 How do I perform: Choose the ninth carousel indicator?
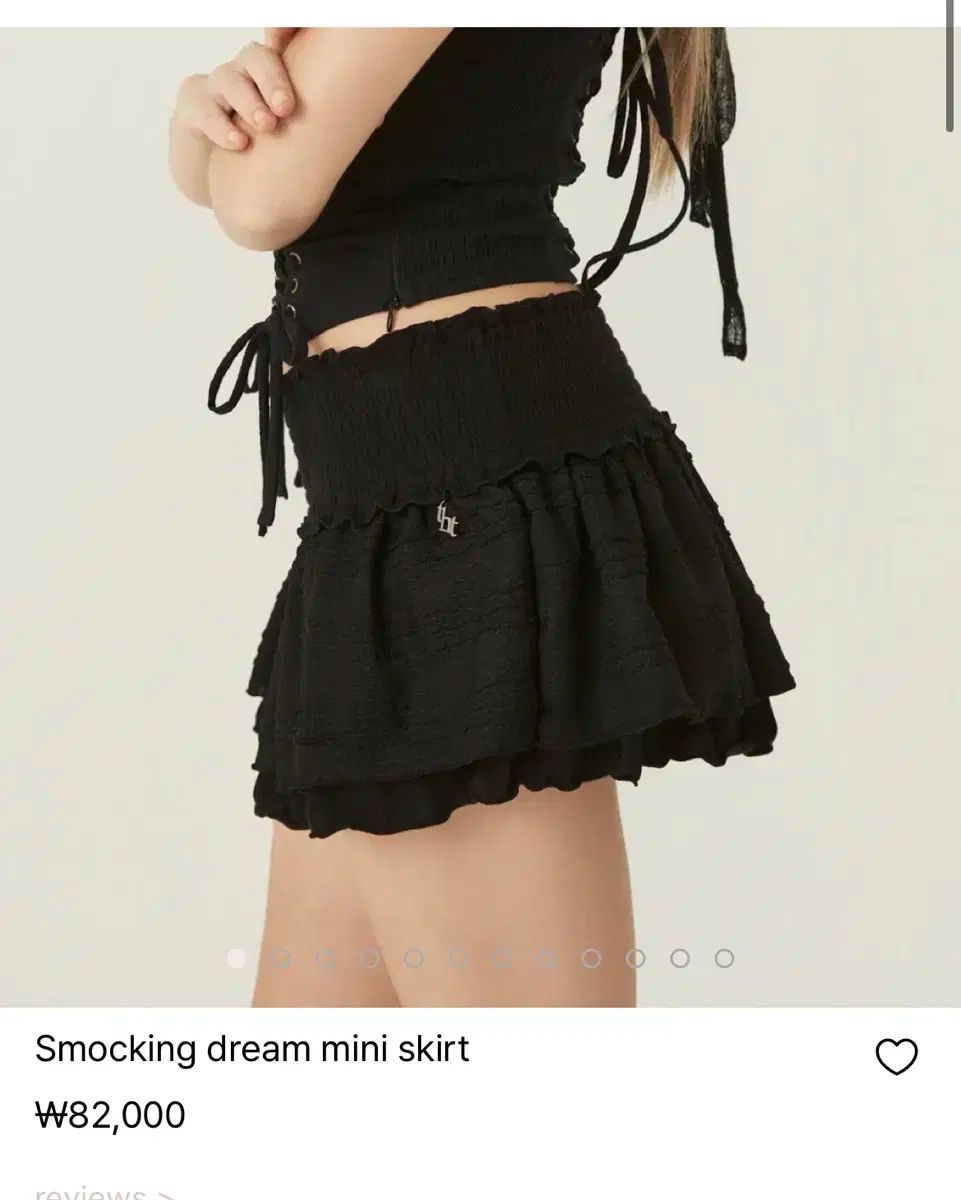point(589,957)
